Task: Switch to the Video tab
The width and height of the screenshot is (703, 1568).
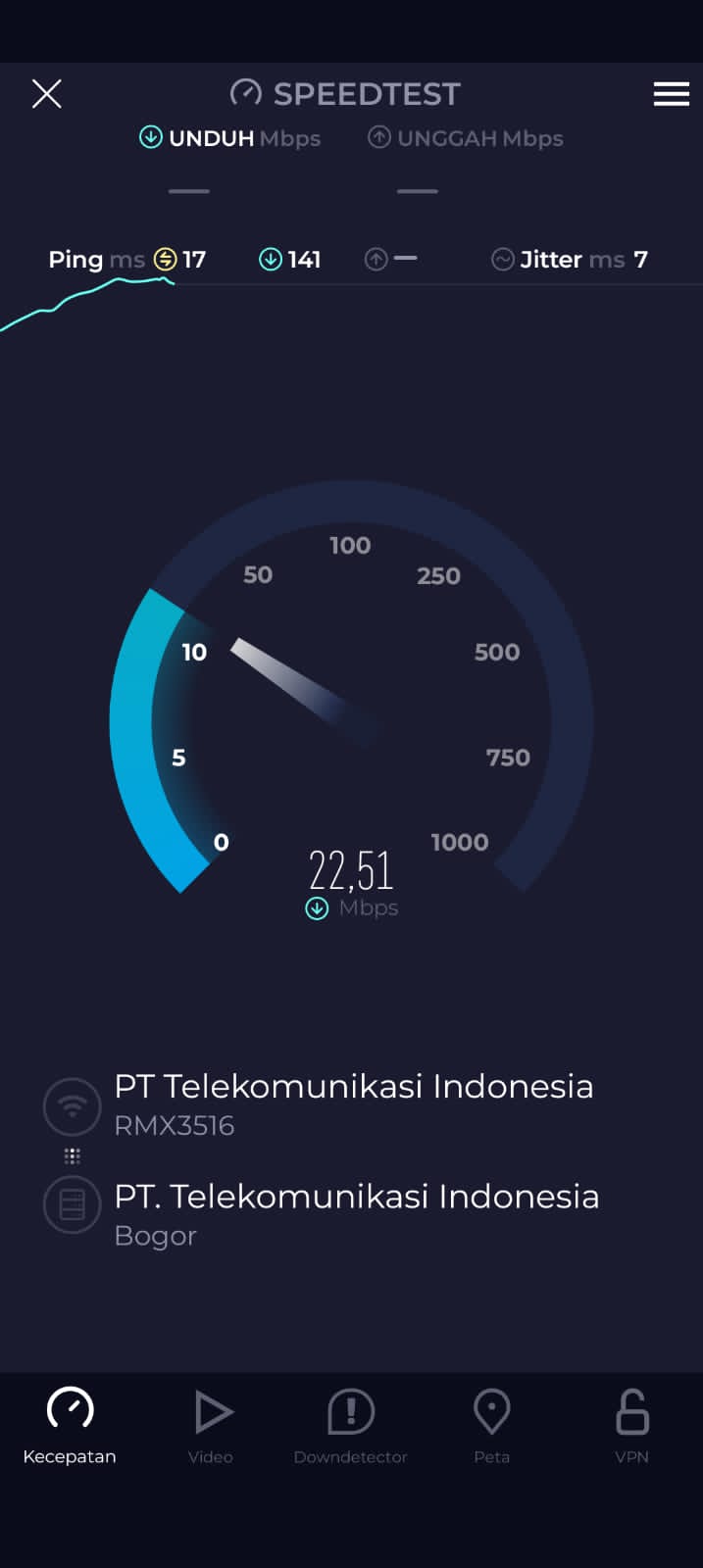Action: tap(211, 1426)
